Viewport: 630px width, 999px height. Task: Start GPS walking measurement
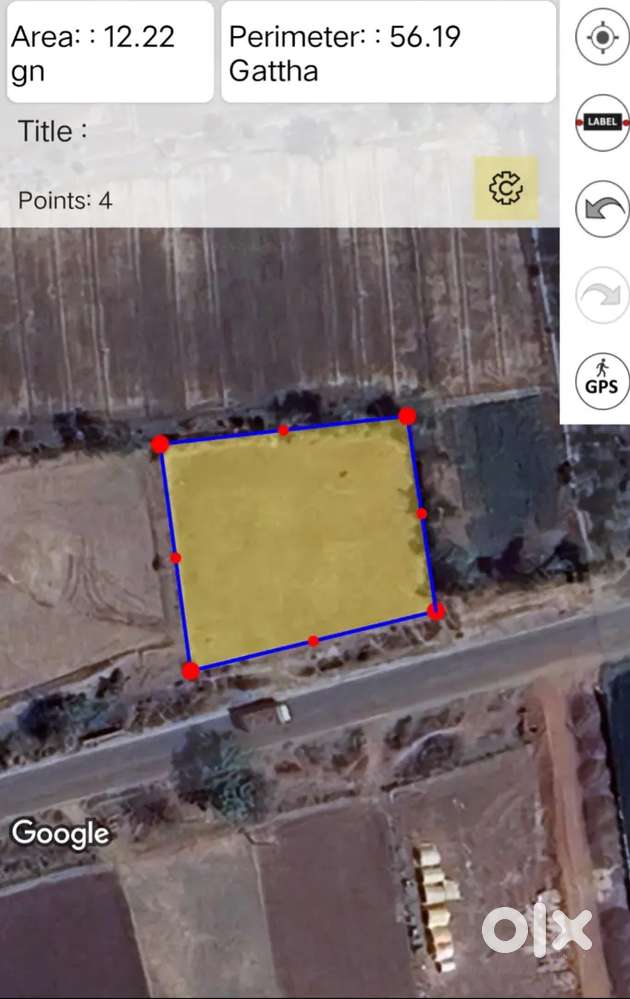click(x=602, y=380)
